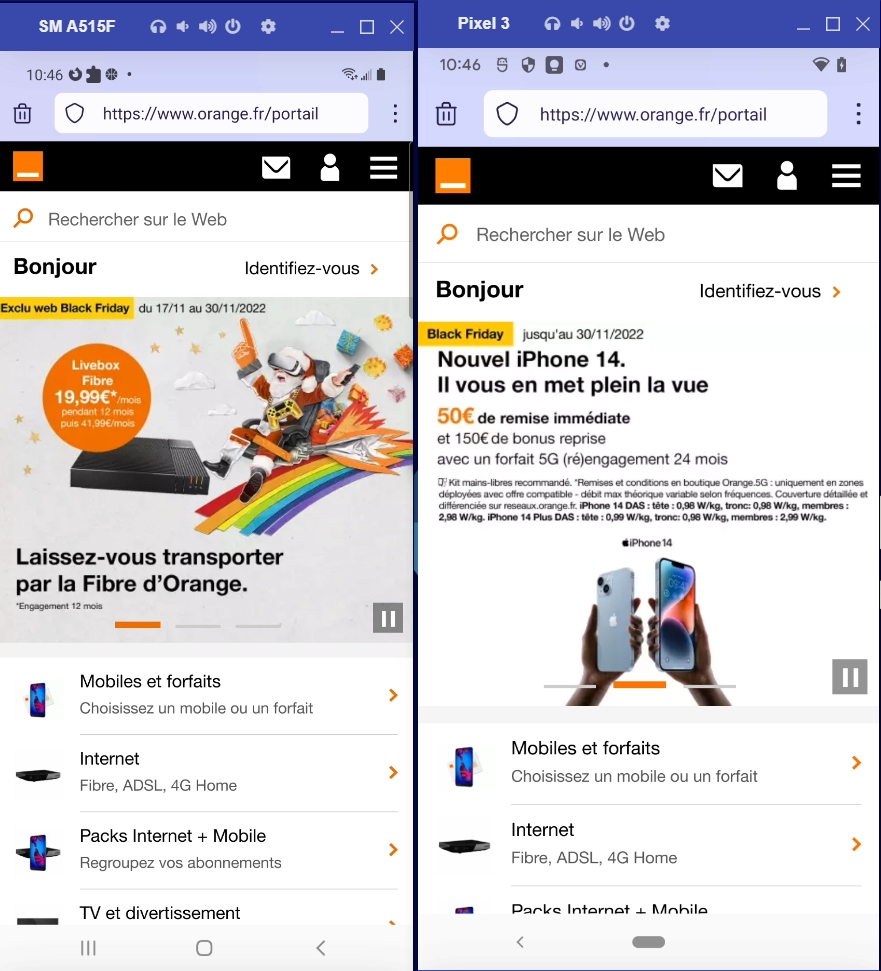Image resolution: width=881 pixels, height=971 pixels.
Task: Open the gear settings icon in the SM A515F titlebar
Action: [x=267, y=27]
